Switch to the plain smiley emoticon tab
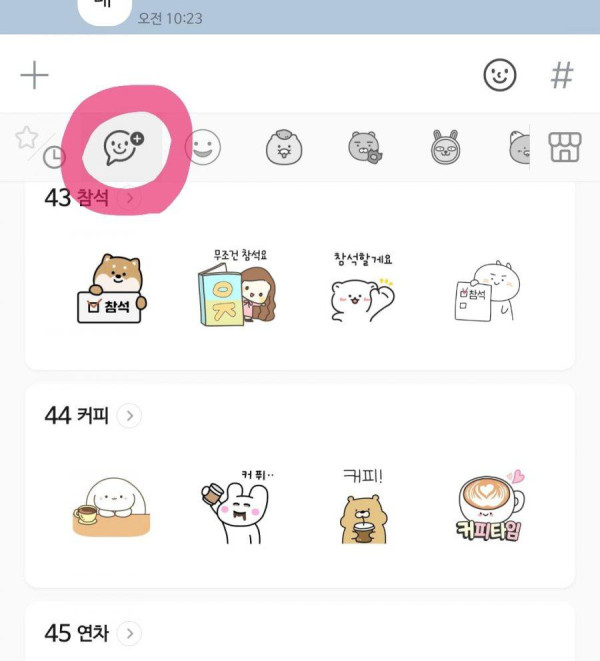The image size is (600, 661). [203, 148]
